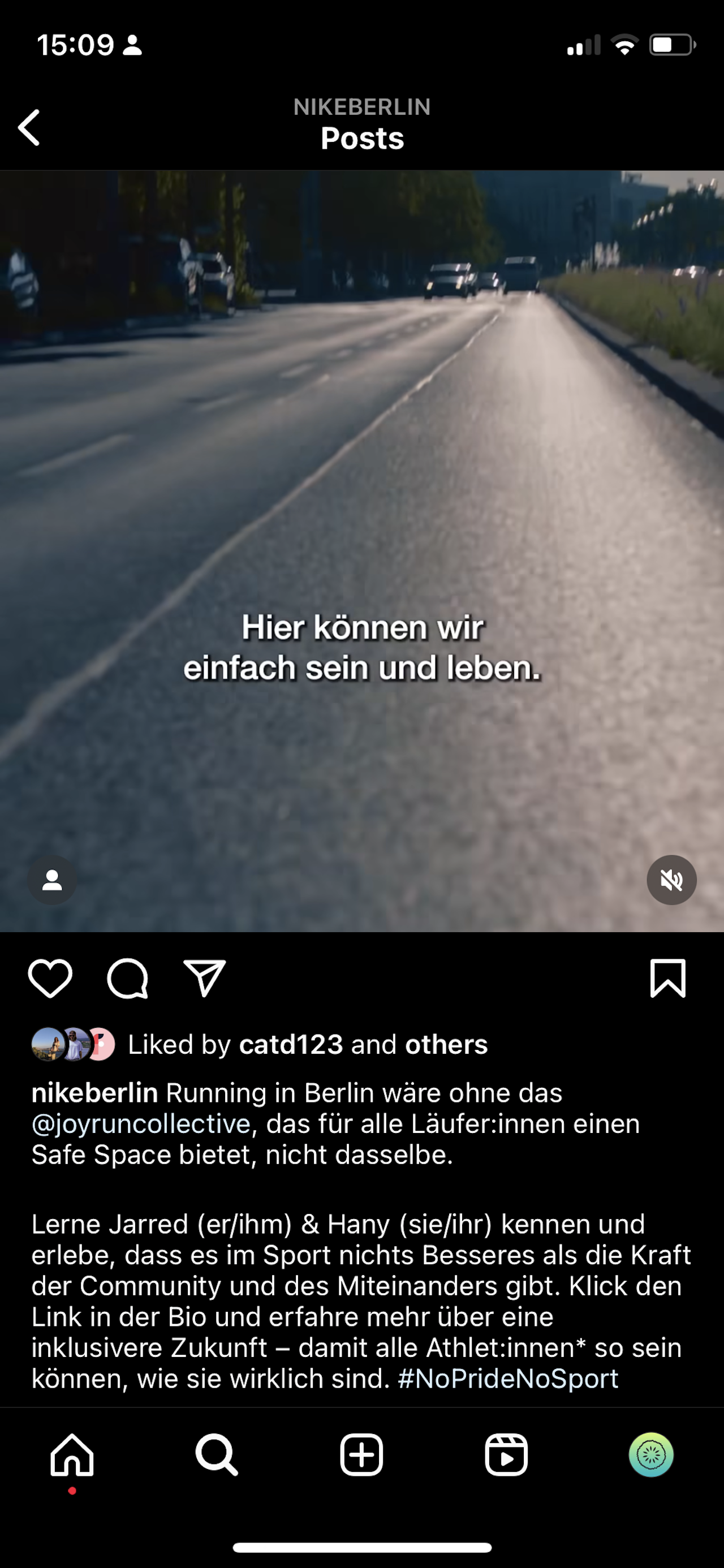Open the nikeberlin username in the caption
Screen dimensions: 724x1568
click(94, 1093)
